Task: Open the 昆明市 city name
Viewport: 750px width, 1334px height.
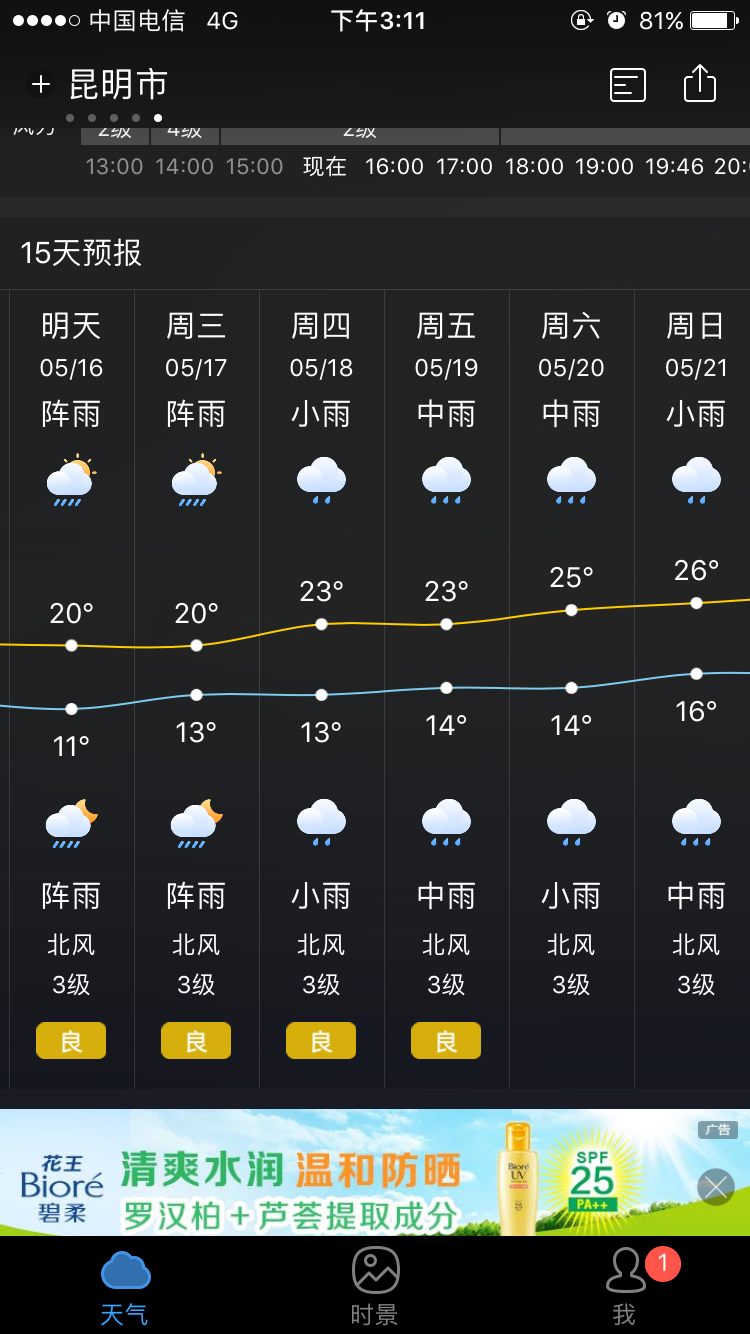Action: [x=118, y=85]
